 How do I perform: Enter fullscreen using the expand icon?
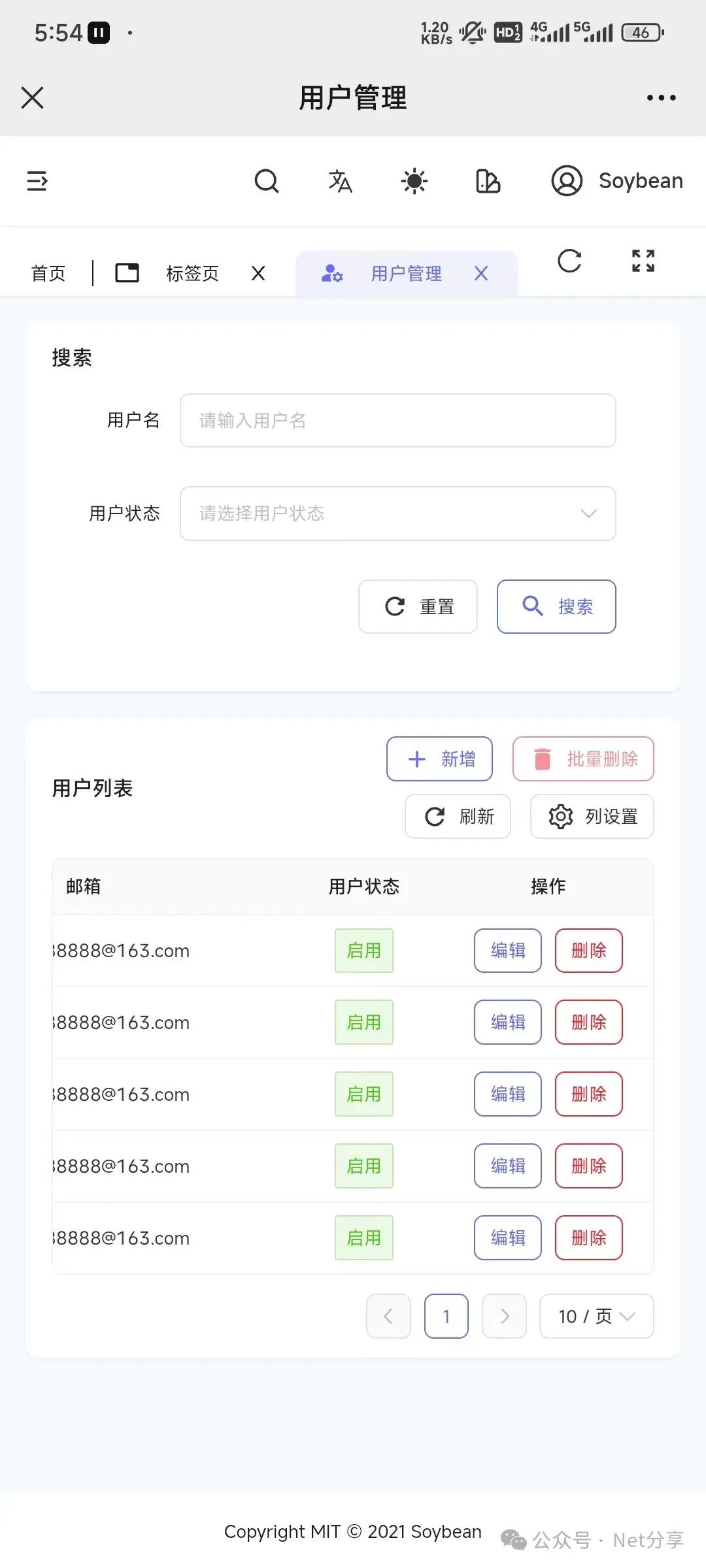click(643, 261)
